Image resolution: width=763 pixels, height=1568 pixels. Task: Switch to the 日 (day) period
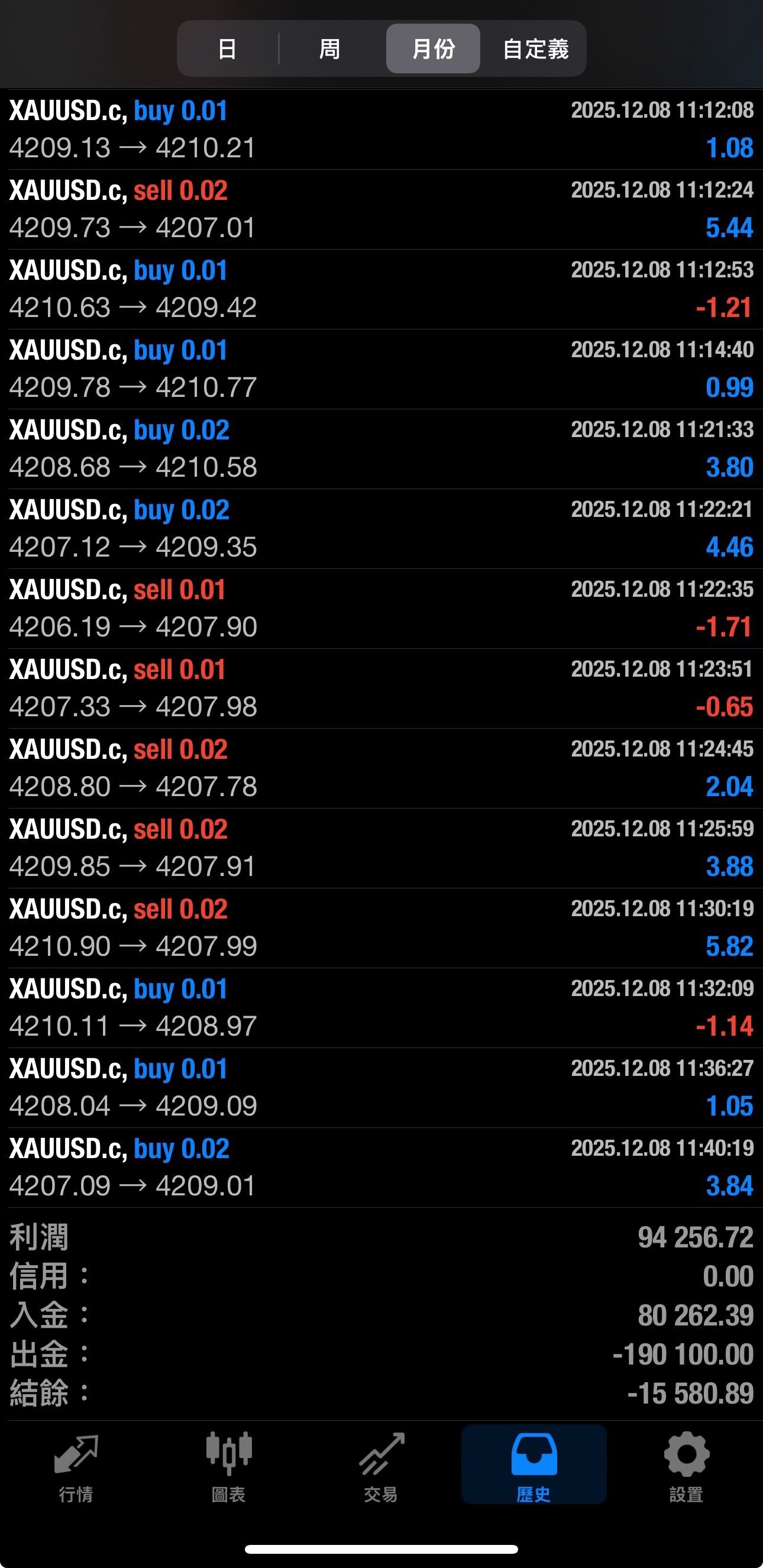227,49
